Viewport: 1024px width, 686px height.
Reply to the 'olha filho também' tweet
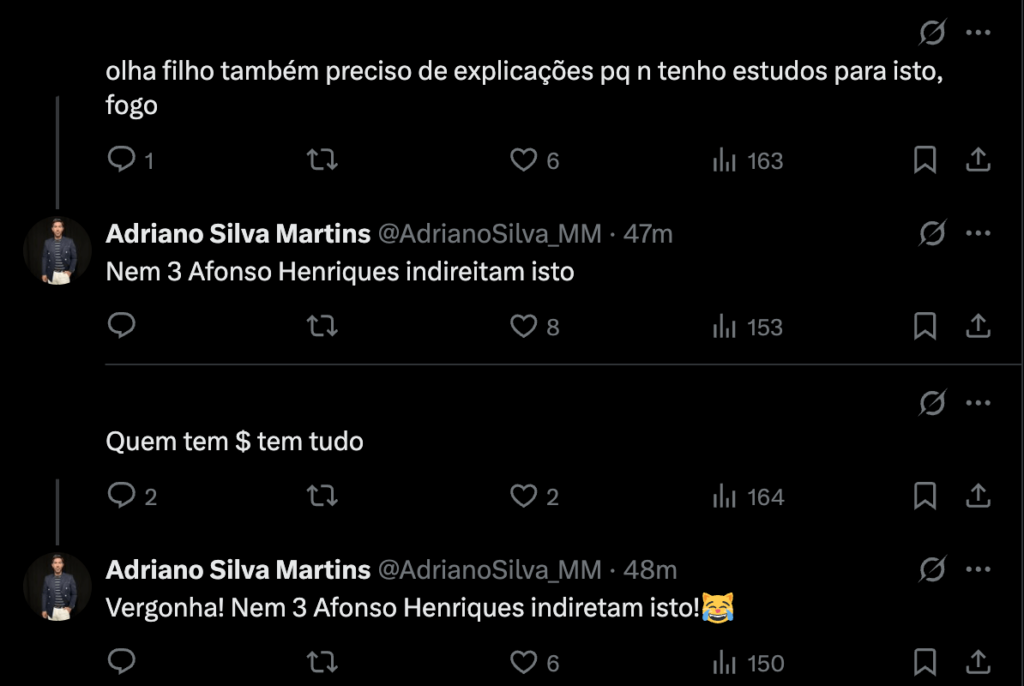(x=121, y=160)
